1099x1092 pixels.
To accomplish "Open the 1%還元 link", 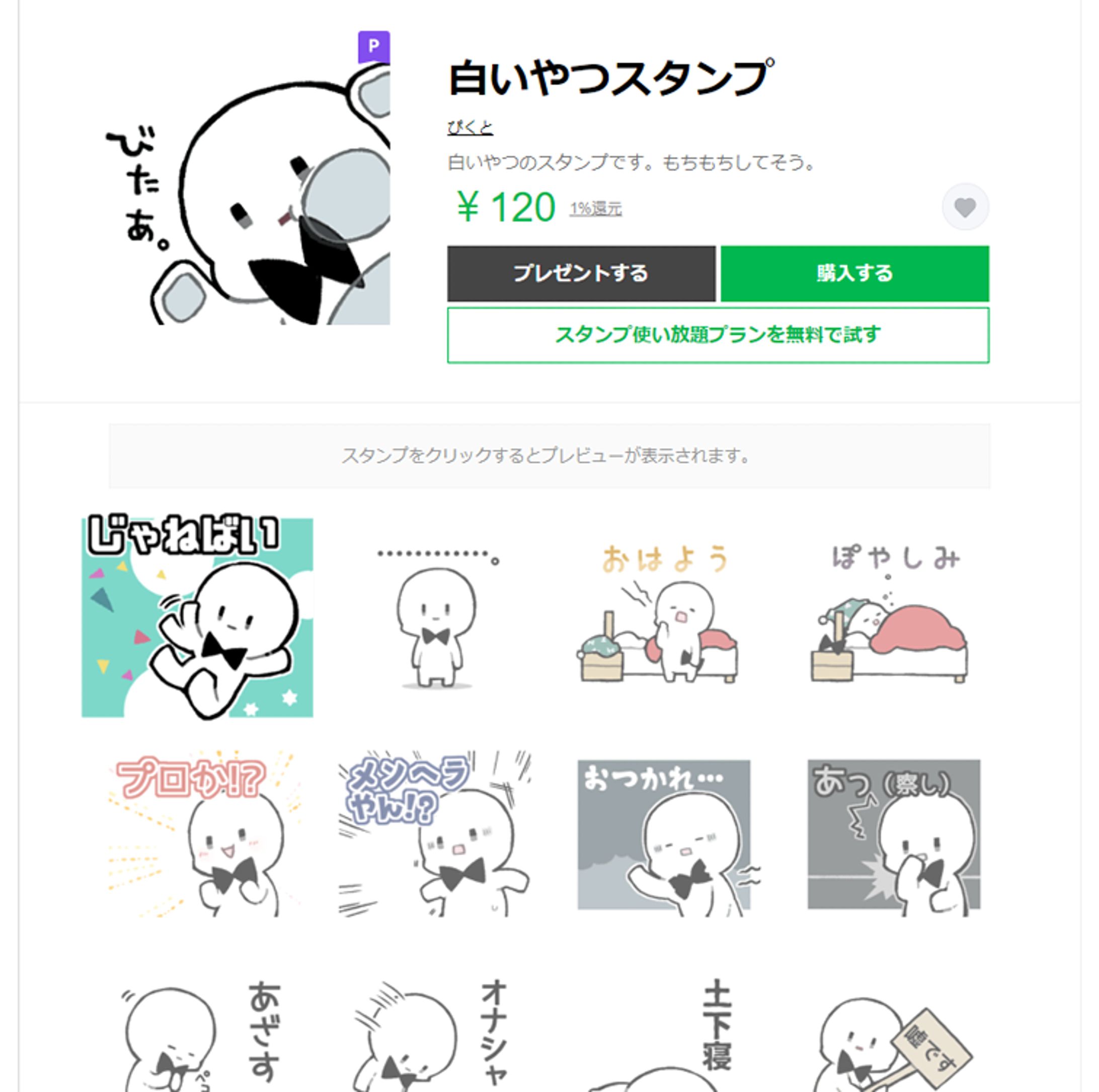I will (596, 209).
